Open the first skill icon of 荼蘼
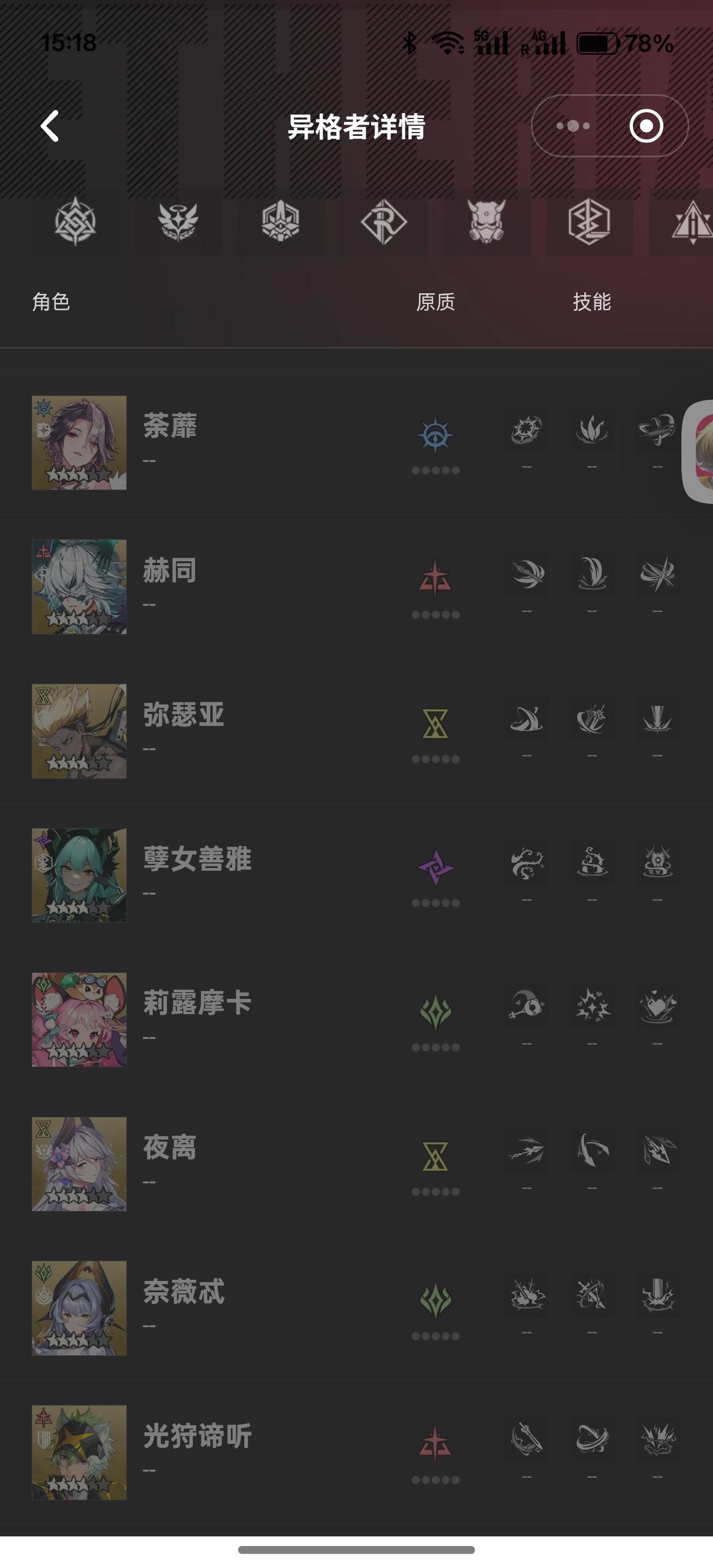Image resolution: width=713 pixels, height=1568 pixels. (526, 430)
